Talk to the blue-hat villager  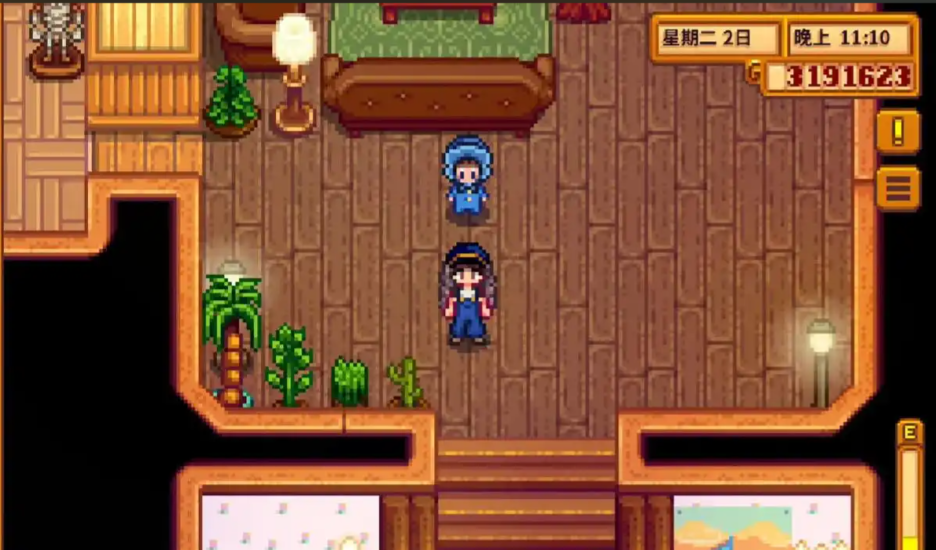point(467,180)
